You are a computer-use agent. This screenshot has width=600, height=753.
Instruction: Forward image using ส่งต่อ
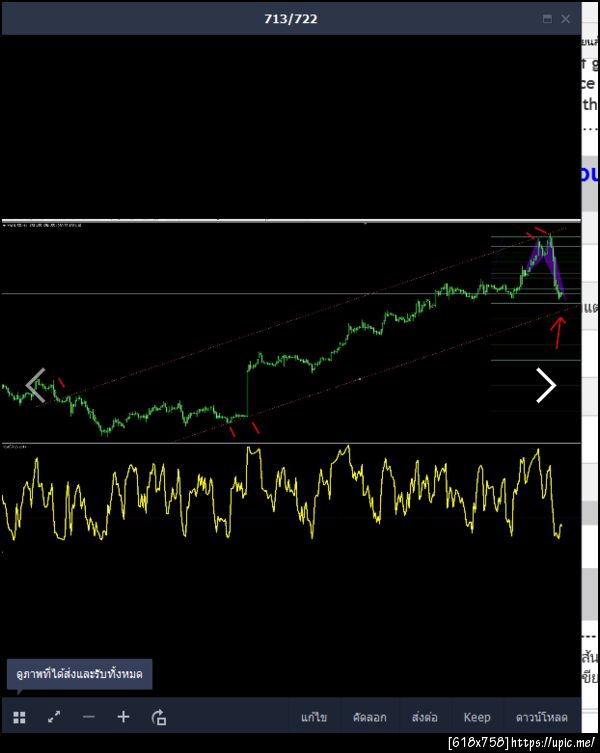click(425, 717)
